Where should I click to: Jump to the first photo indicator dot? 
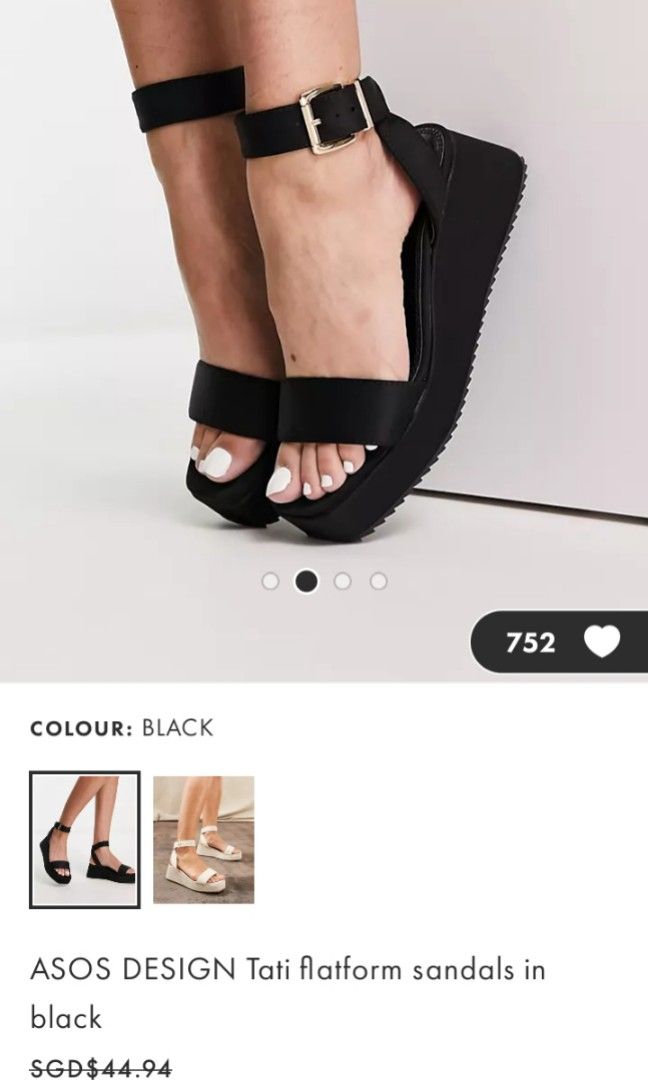[270, 581]
